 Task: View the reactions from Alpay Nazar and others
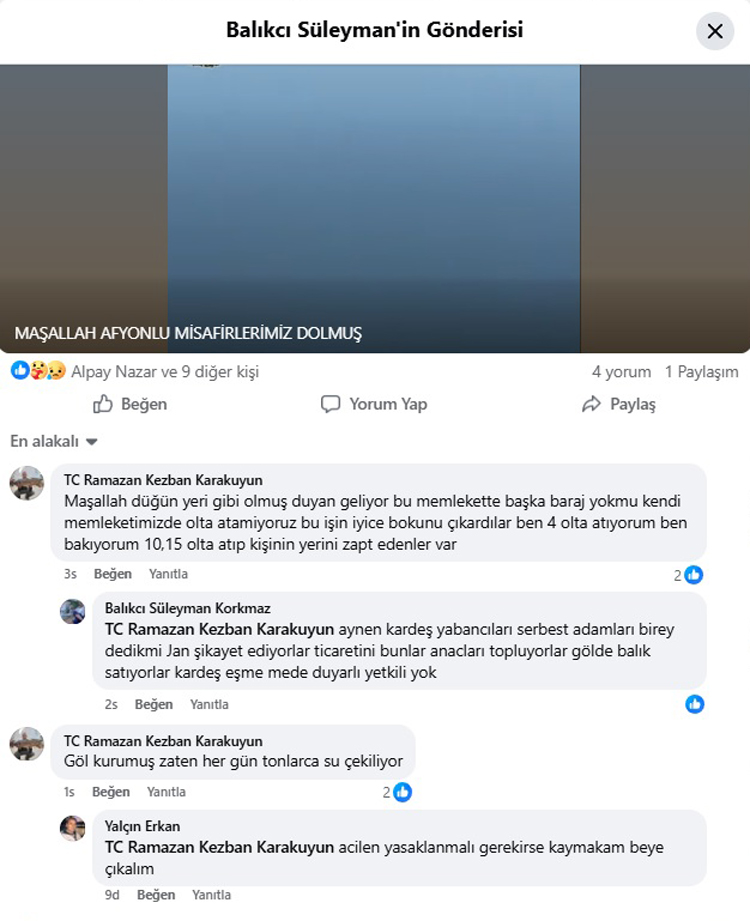(x=164, y=372)
